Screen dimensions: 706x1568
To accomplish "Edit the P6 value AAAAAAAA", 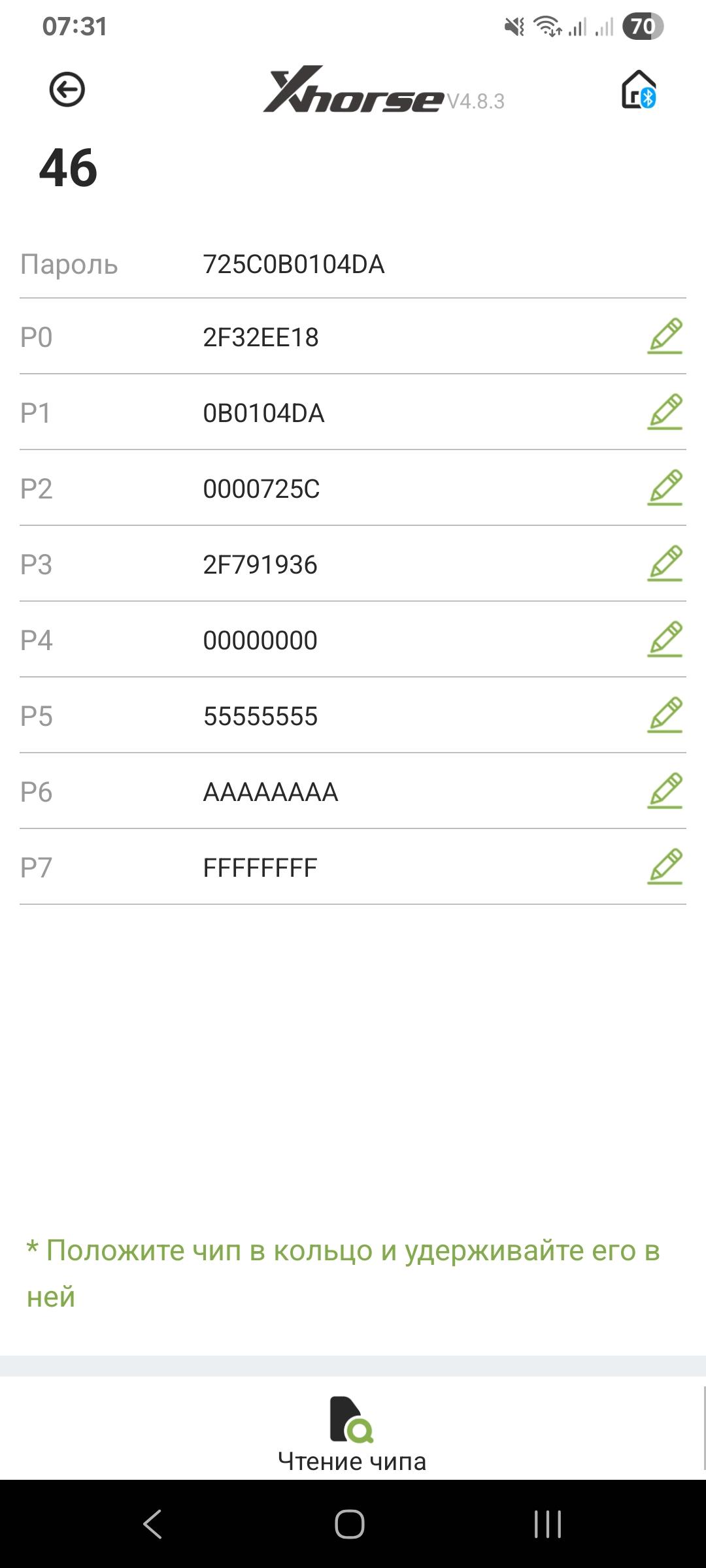I will (x=665, y=791).
